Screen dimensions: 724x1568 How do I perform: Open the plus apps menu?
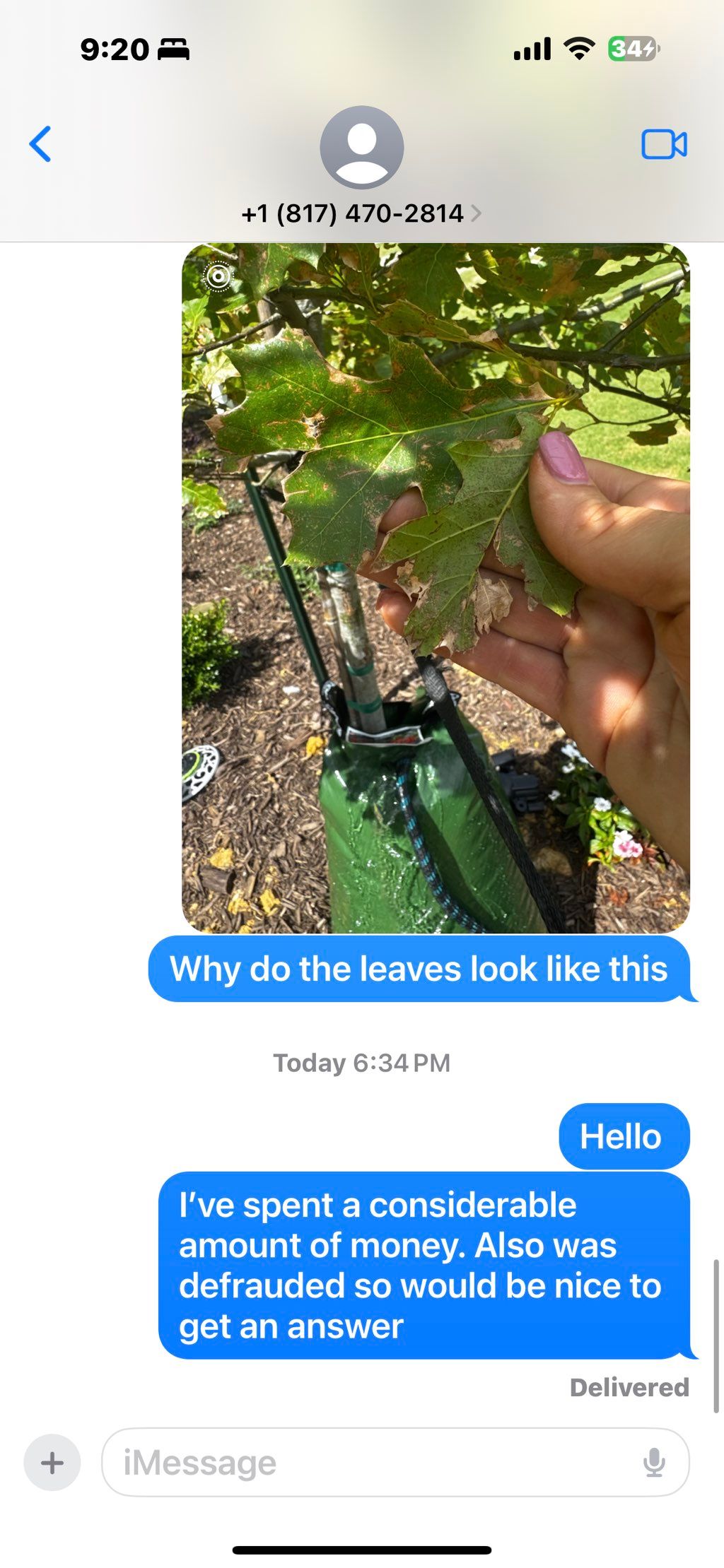tap(52, 1462)
